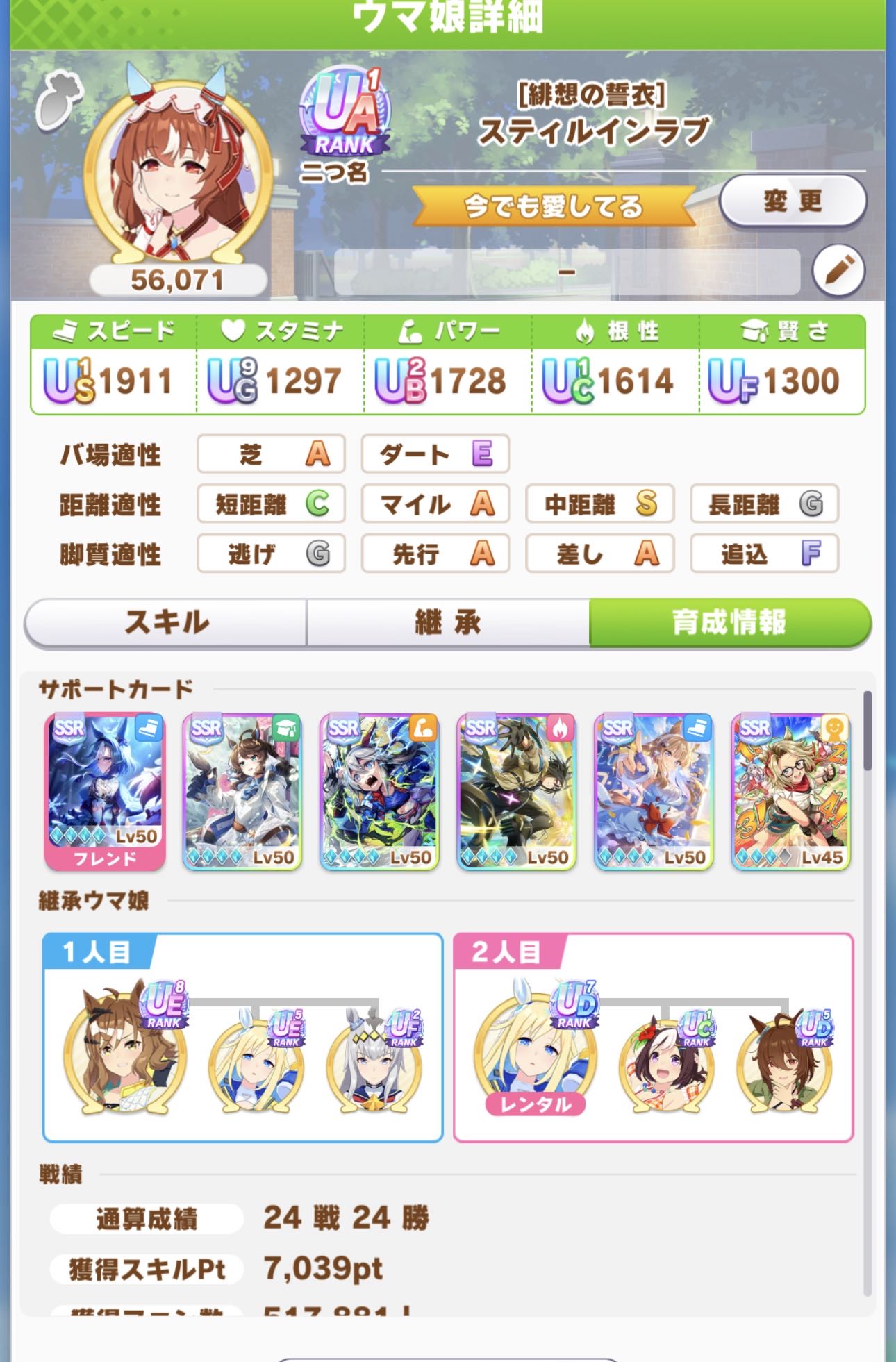
Task: Open the wisdom-type SSR support card
Action: pos(242,790)
